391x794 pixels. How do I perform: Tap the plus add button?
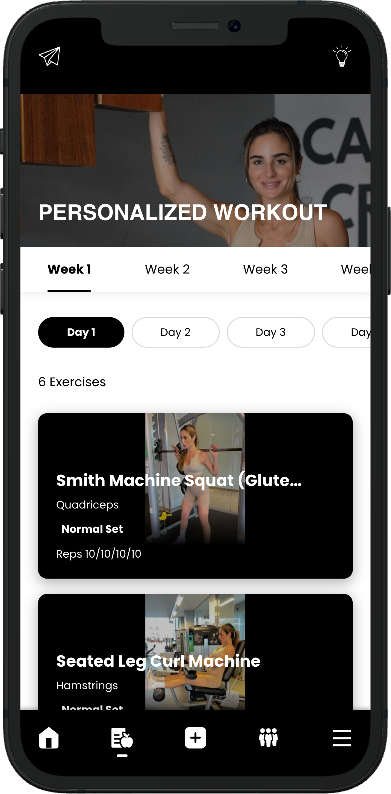[x=196, y=738]
